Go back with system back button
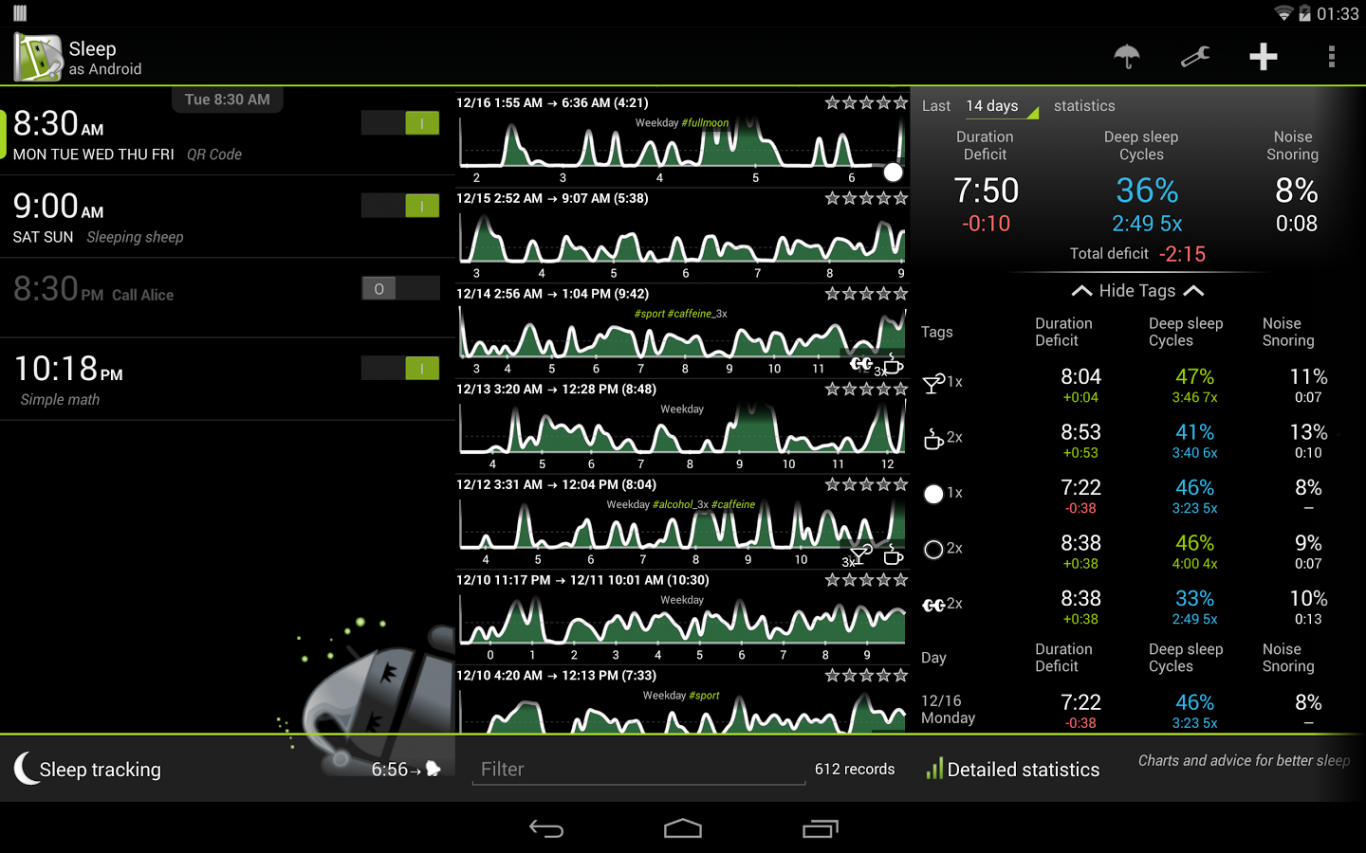Viewport: 1366px width, 853px height. point(546,828)
